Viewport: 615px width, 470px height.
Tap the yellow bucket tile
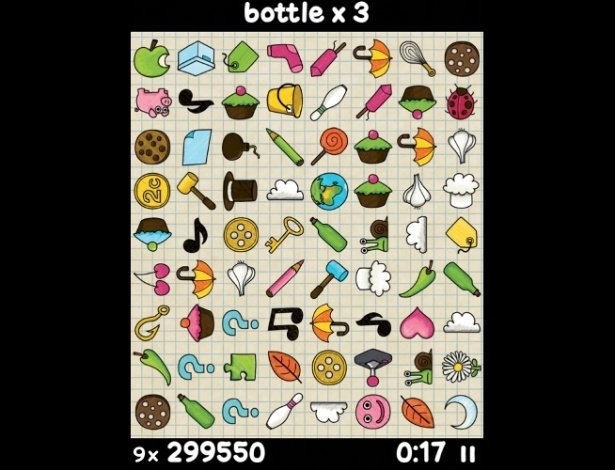pyautogui.click(x=284, y=100)
